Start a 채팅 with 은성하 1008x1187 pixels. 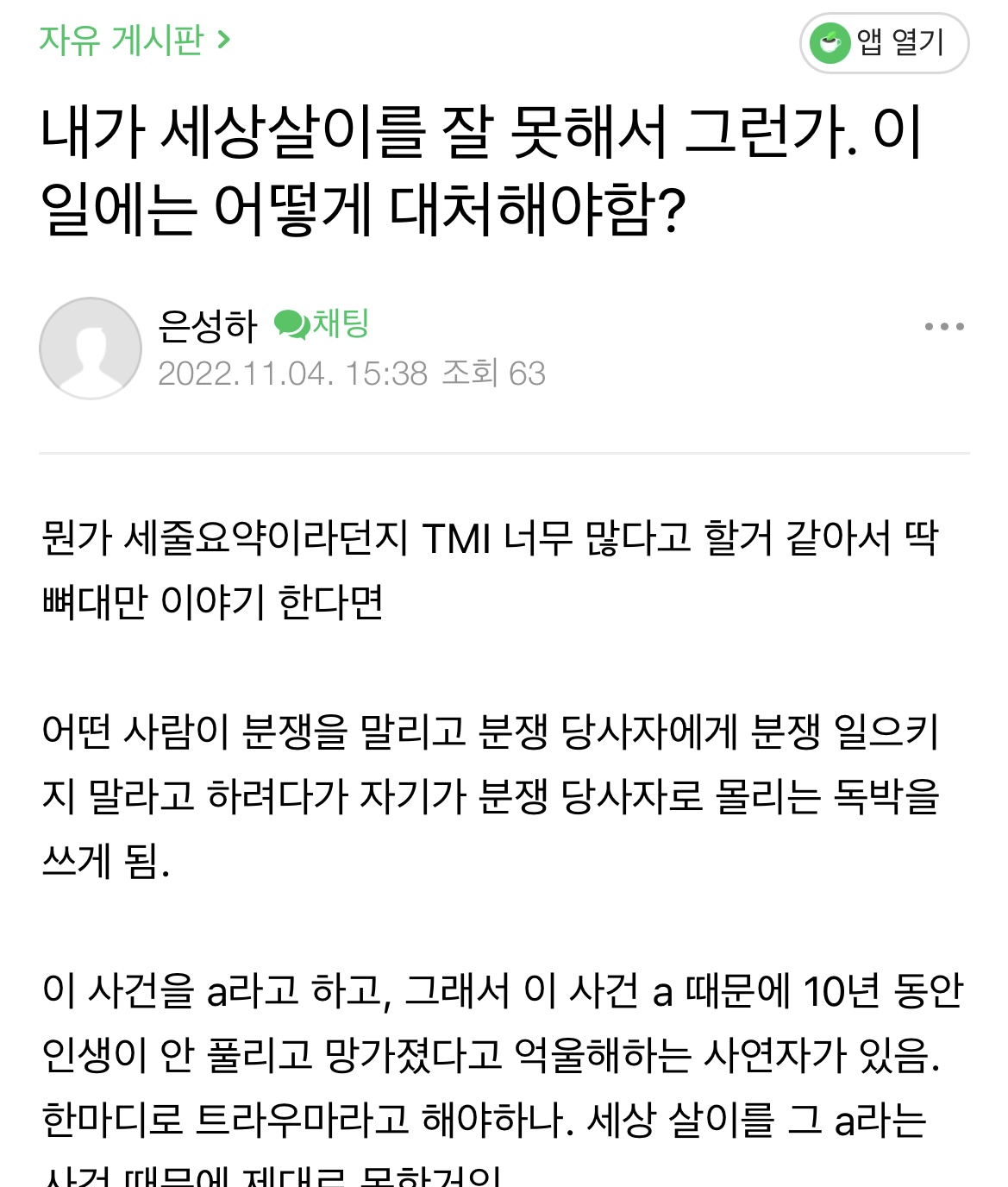[x=322, y=324]
